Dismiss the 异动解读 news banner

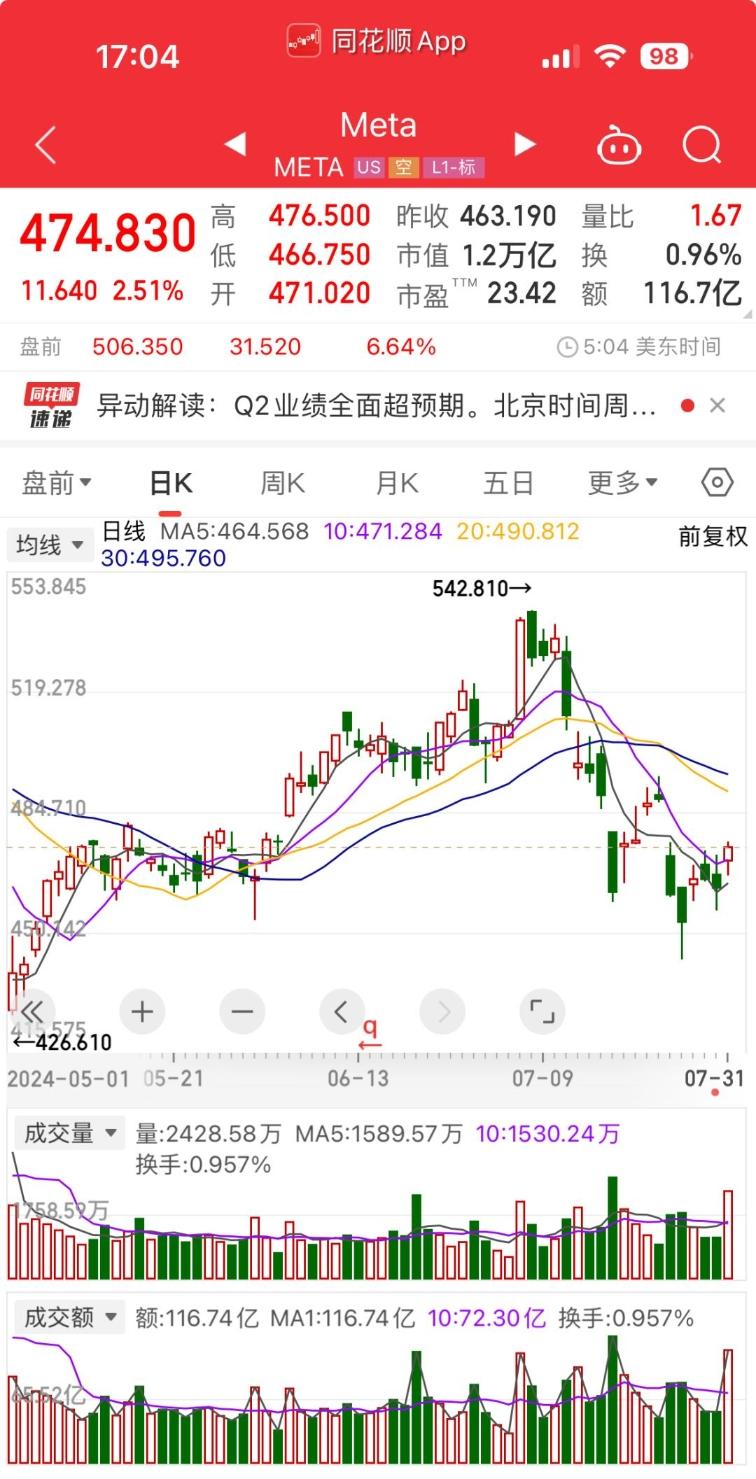point(717,406)
